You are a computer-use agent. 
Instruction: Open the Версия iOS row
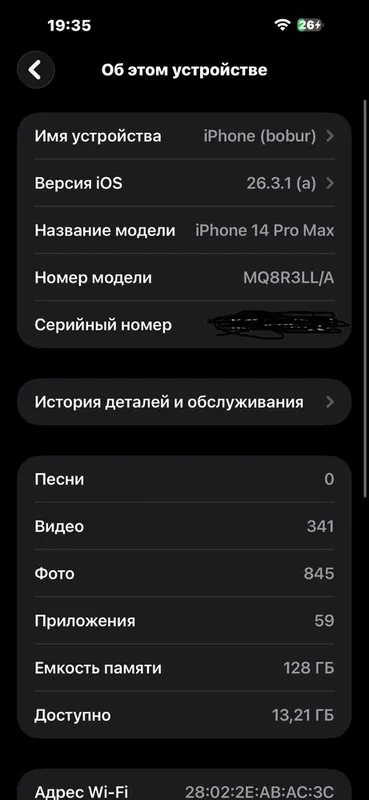click(x=184, y=183)
